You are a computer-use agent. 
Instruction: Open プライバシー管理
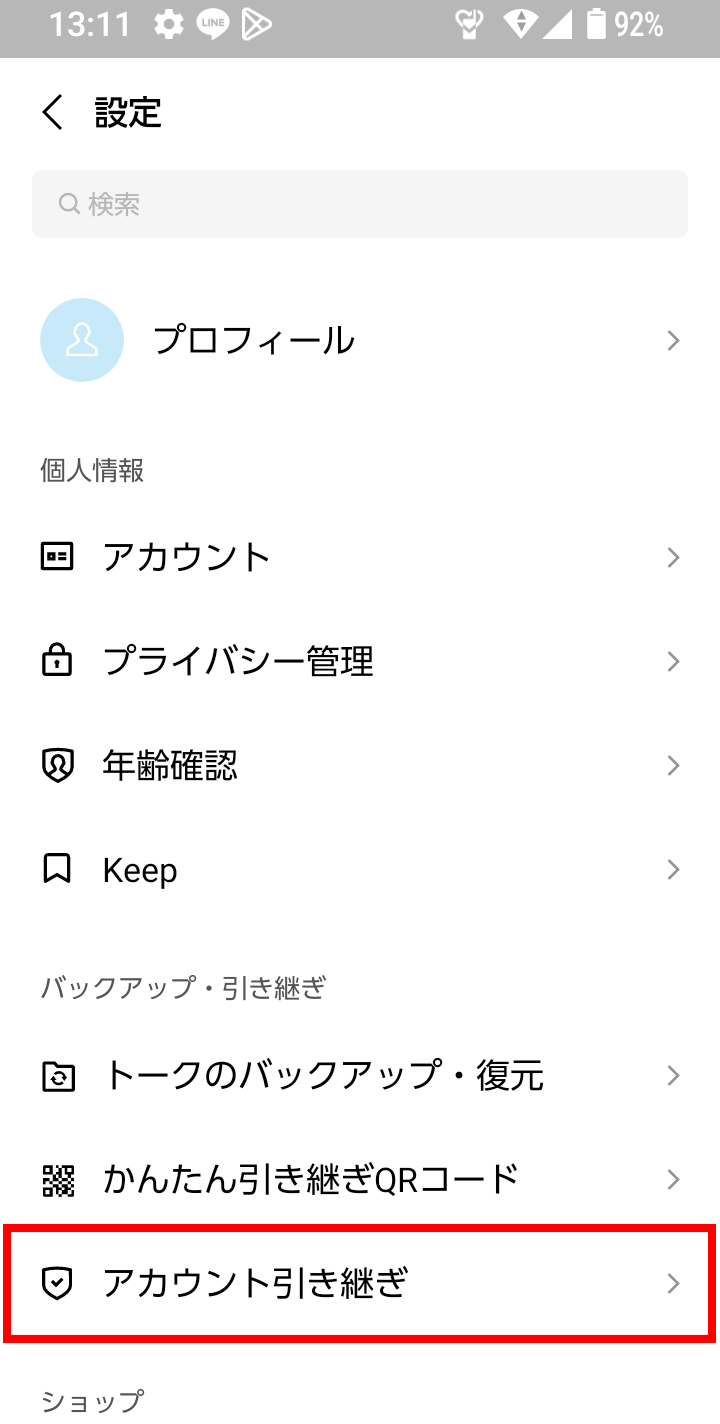(360, 661)
